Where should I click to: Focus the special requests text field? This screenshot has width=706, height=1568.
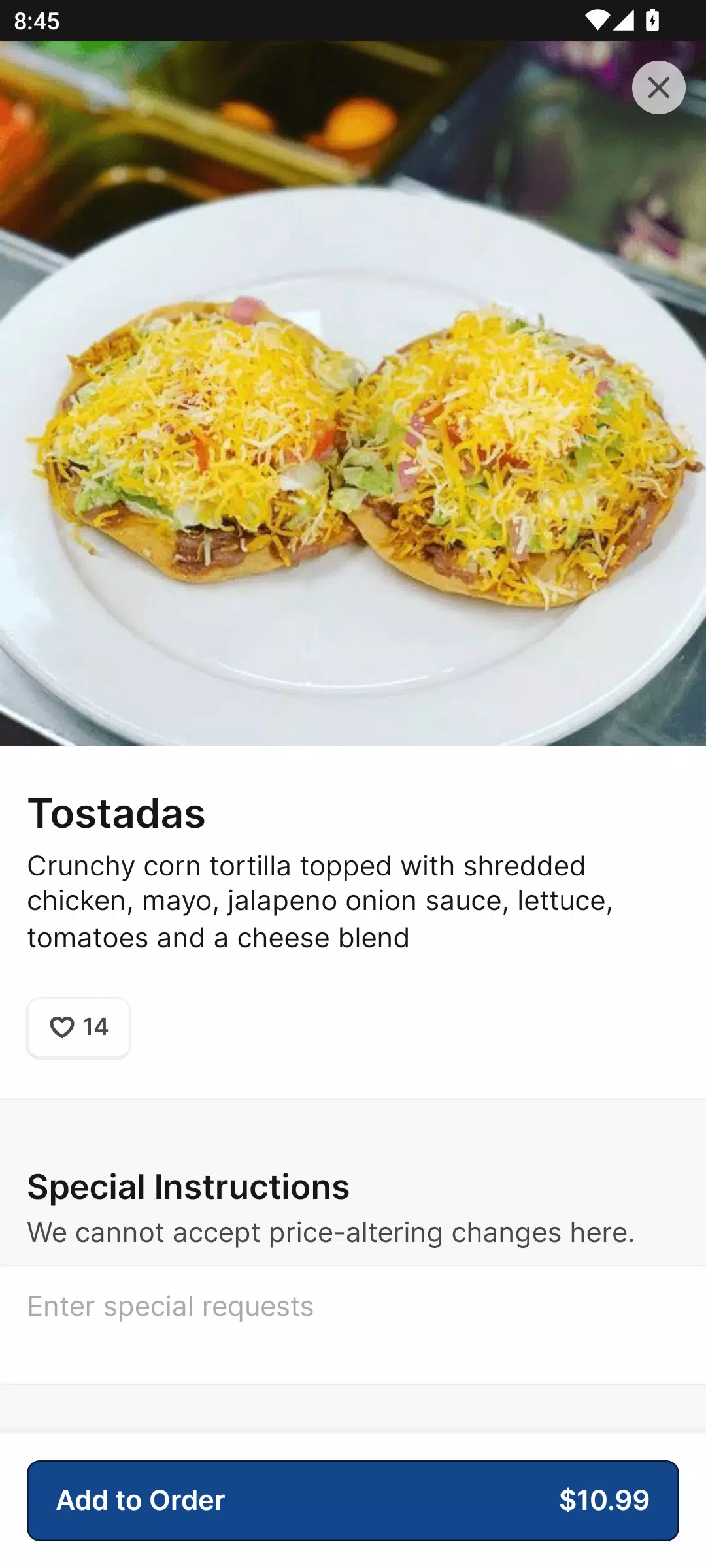pos(353,1324)
